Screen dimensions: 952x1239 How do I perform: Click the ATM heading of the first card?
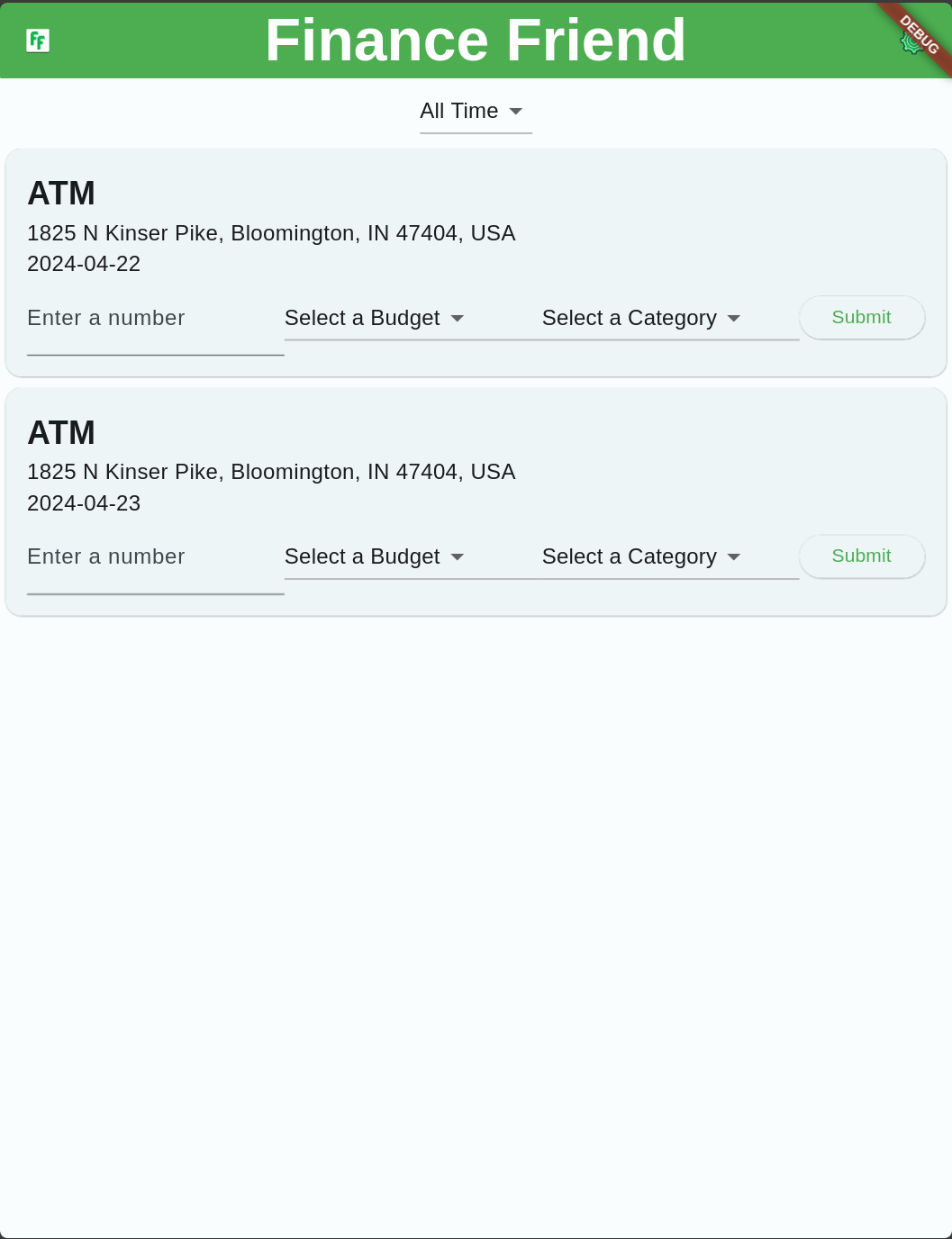61,193
